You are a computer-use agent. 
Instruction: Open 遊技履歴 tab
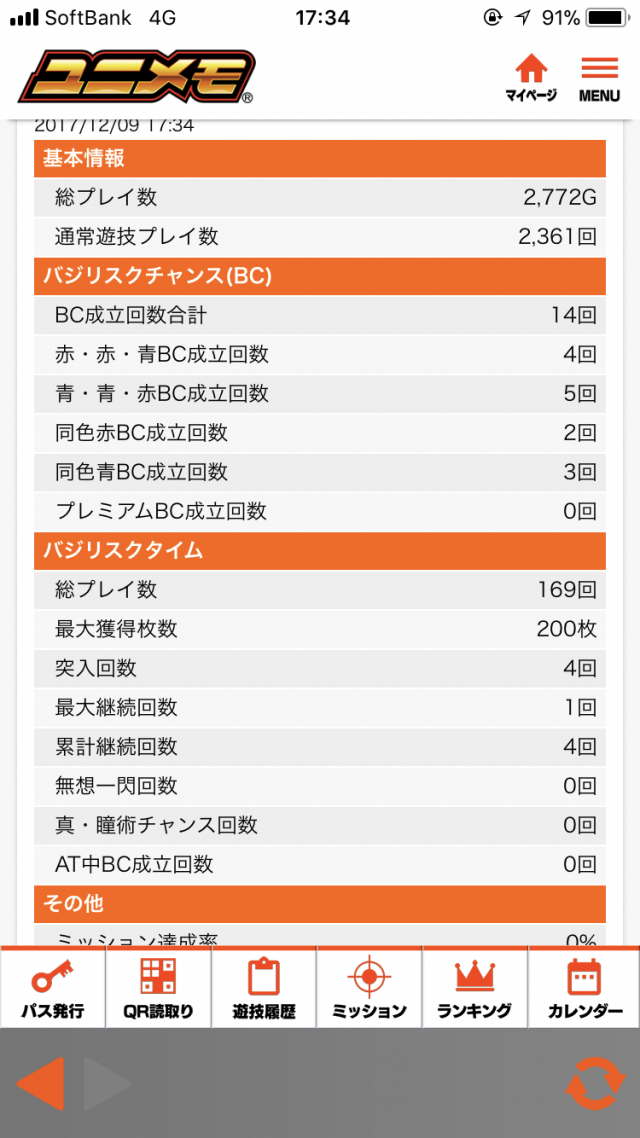(x=264, y=988)
